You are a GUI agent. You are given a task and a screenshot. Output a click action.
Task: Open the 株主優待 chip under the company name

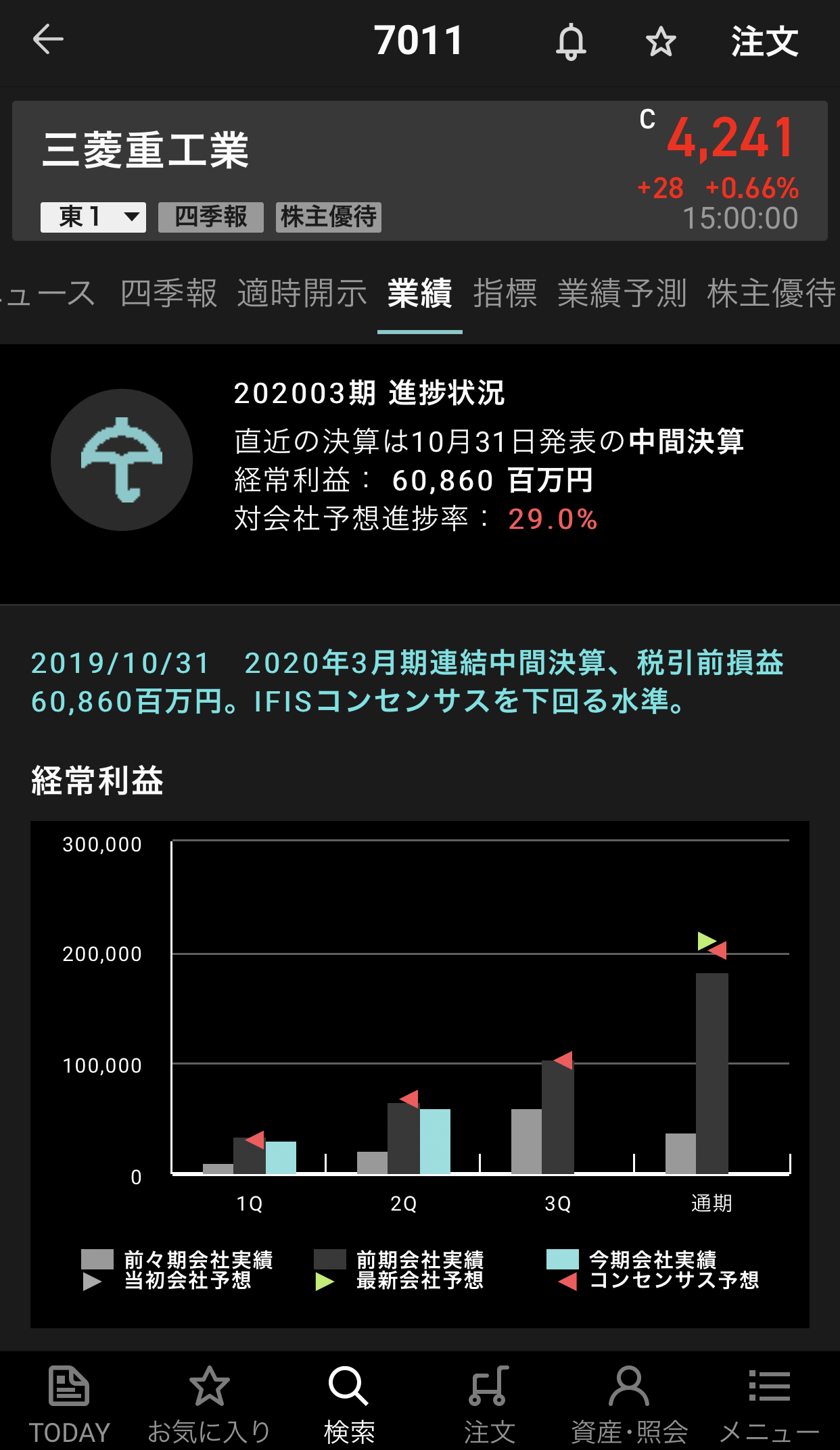(329, 217)
